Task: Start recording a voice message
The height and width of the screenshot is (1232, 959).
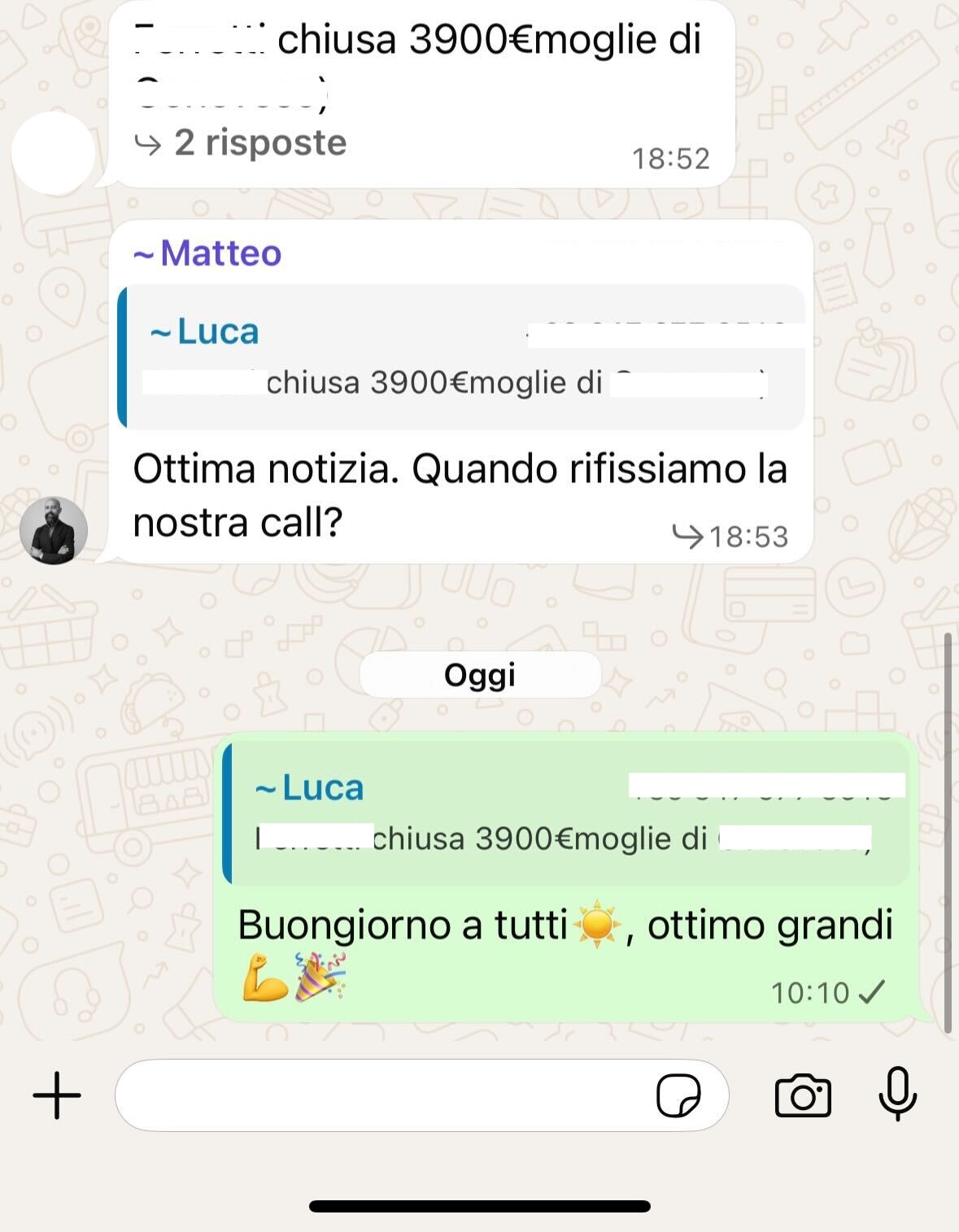Action: pos(898,1094)
